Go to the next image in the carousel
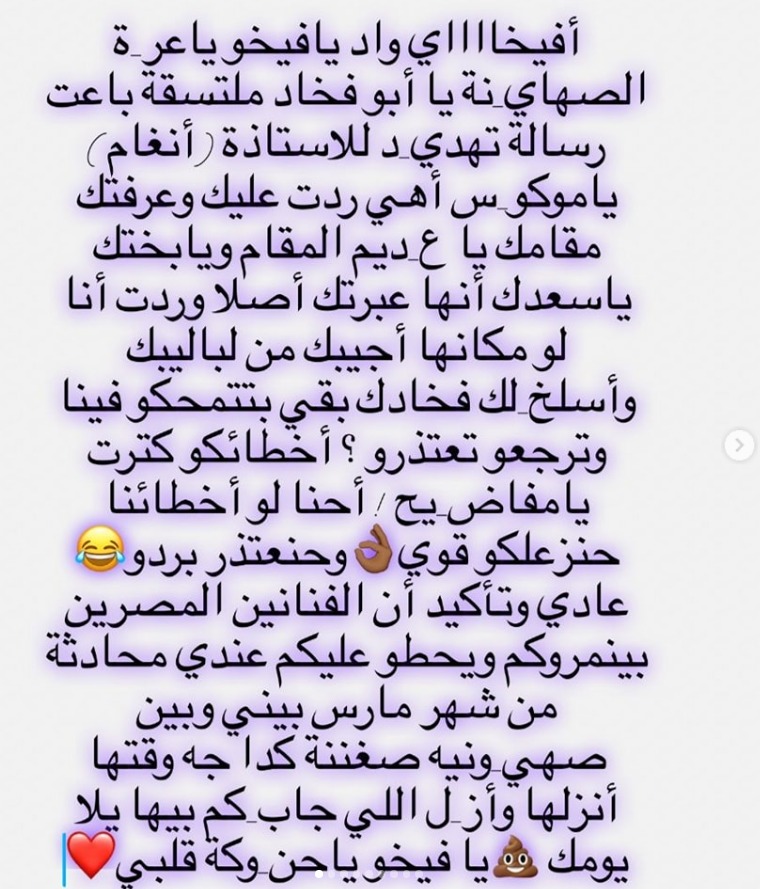This screenshot has width=760, height=889. 739,445
